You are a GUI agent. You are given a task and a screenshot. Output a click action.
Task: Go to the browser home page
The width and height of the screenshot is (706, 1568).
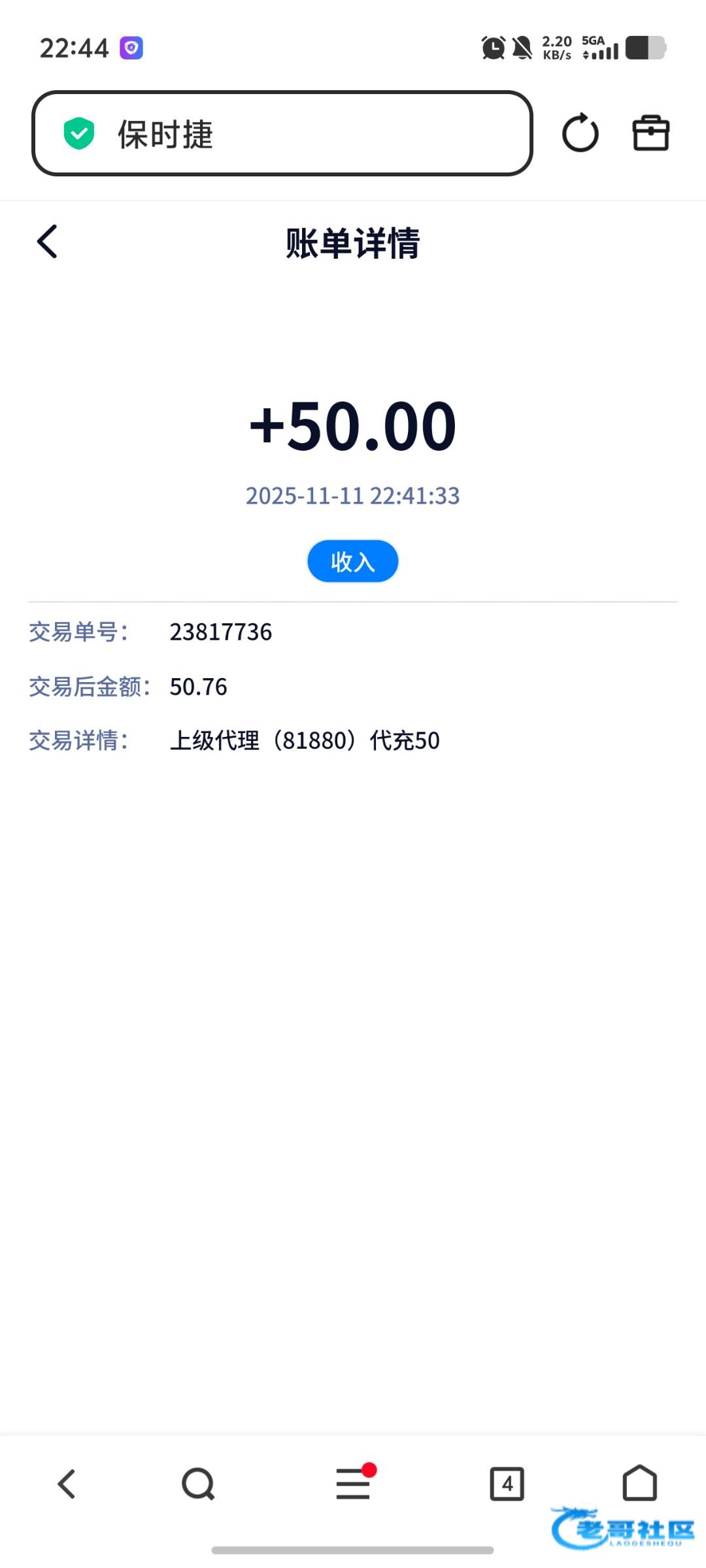coord(639,1482)
